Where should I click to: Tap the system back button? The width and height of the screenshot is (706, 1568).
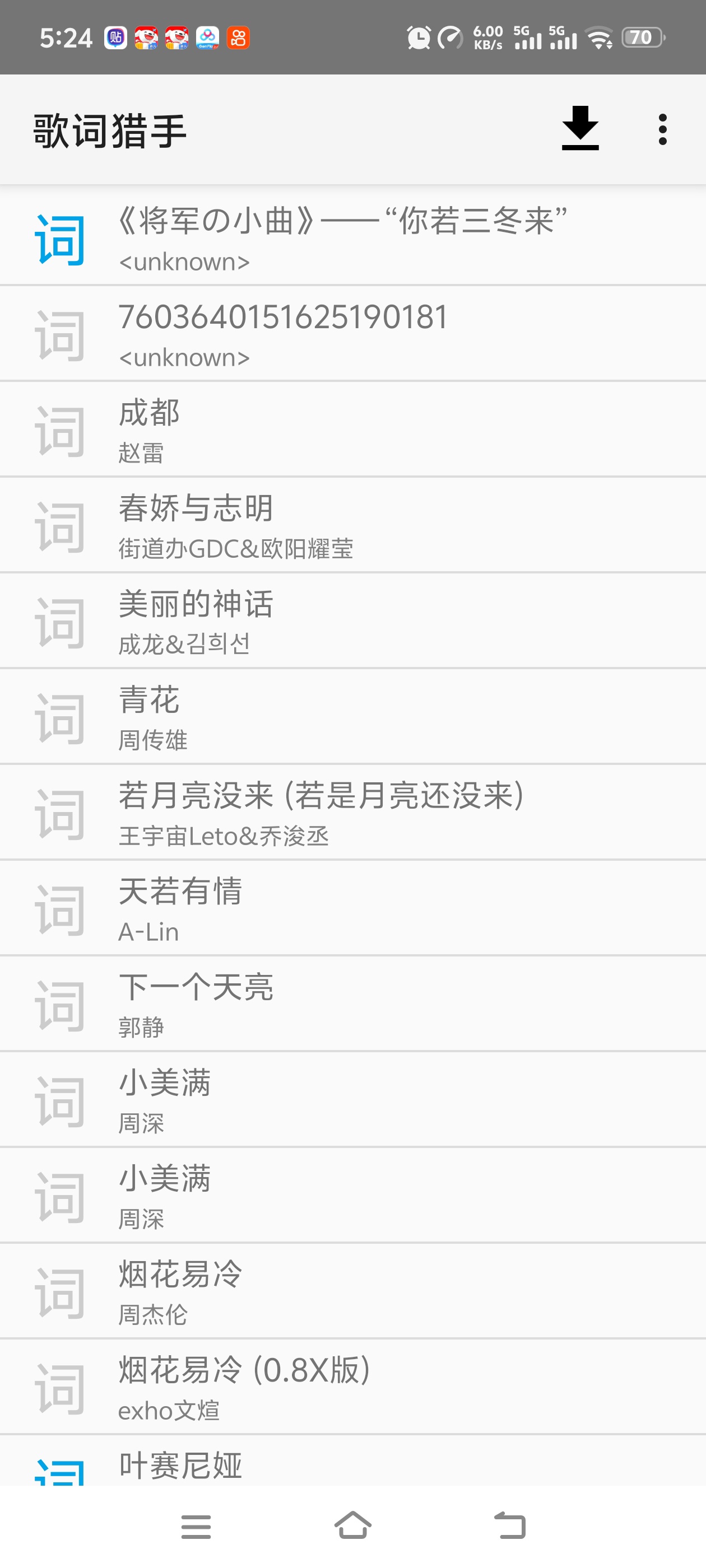[x=509, y=1525]
